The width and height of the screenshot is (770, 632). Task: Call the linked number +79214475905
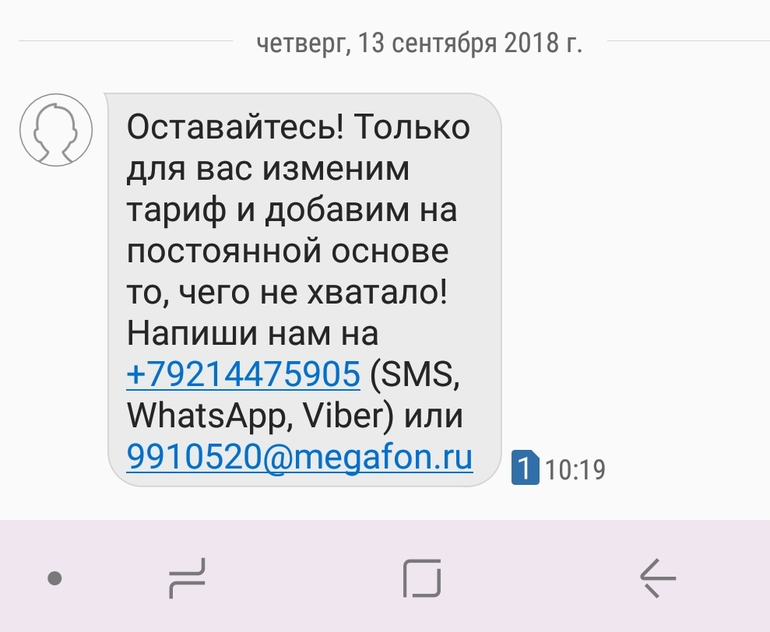click(x=243, y=374)
